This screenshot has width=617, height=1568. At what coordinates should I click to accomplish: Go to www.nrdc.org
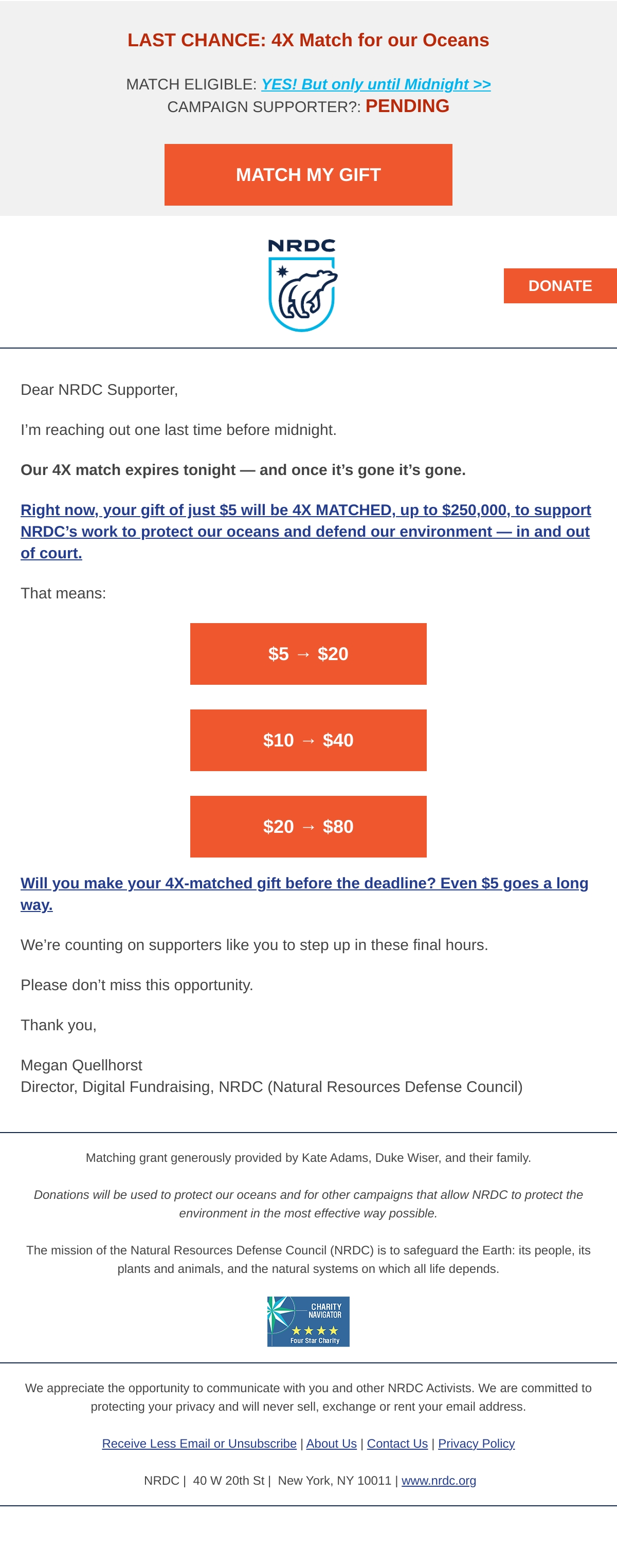tap(439, 1481)
